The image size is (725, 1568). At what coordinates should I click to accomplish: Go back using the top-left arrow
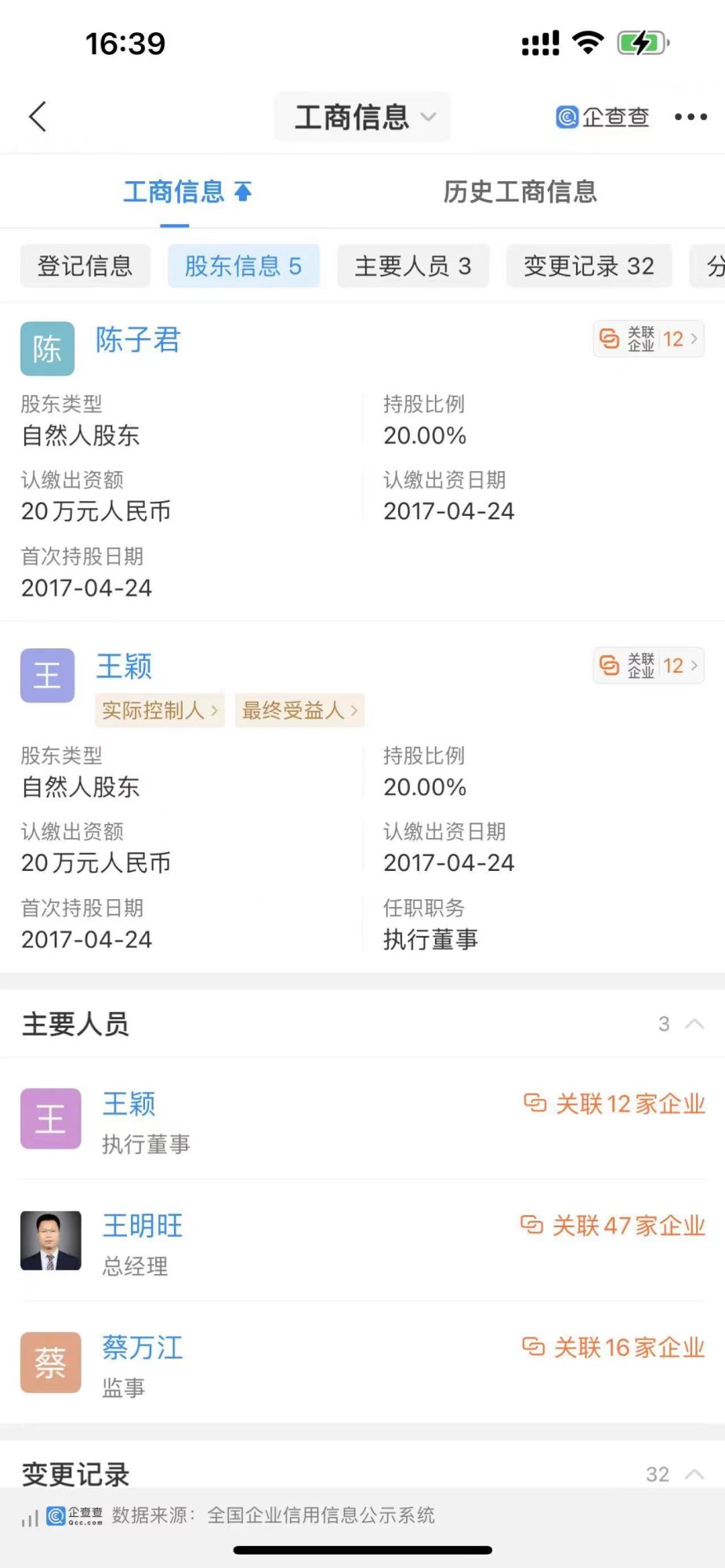(x=38, y=117)
